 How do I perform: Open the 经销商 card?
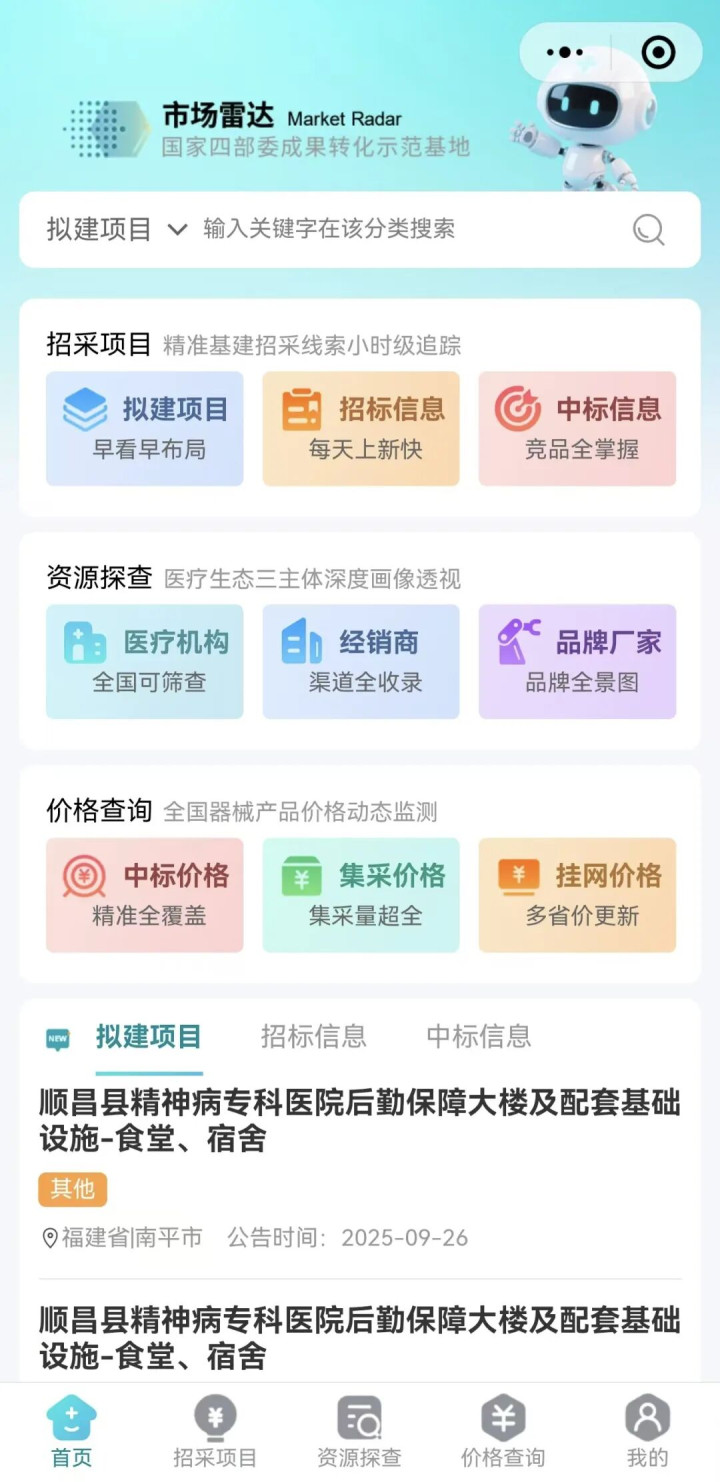pos(361,661)
